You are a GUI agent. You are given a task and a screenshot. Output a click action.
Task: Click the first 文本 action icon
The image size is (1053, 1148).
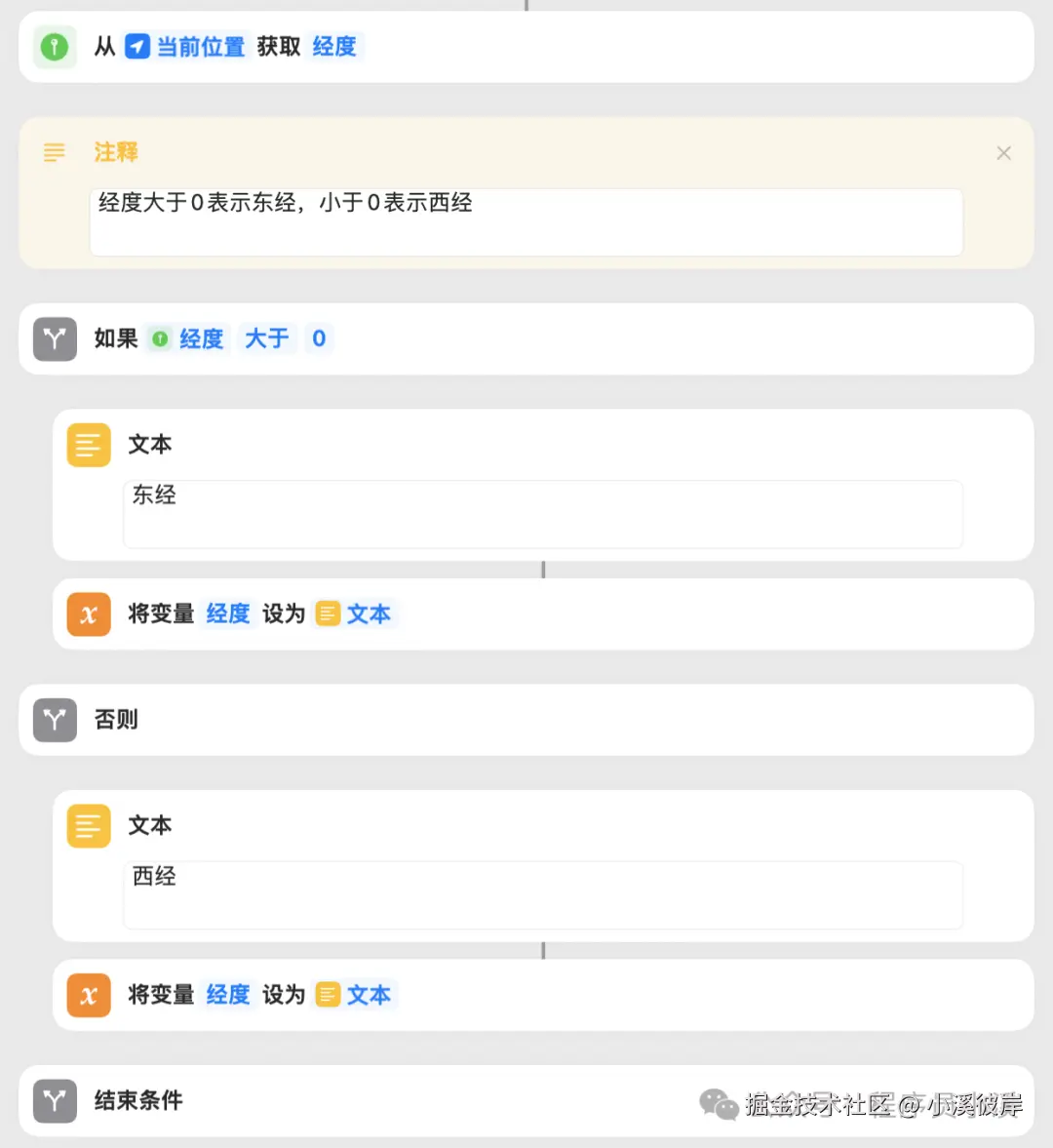[88, 444]
